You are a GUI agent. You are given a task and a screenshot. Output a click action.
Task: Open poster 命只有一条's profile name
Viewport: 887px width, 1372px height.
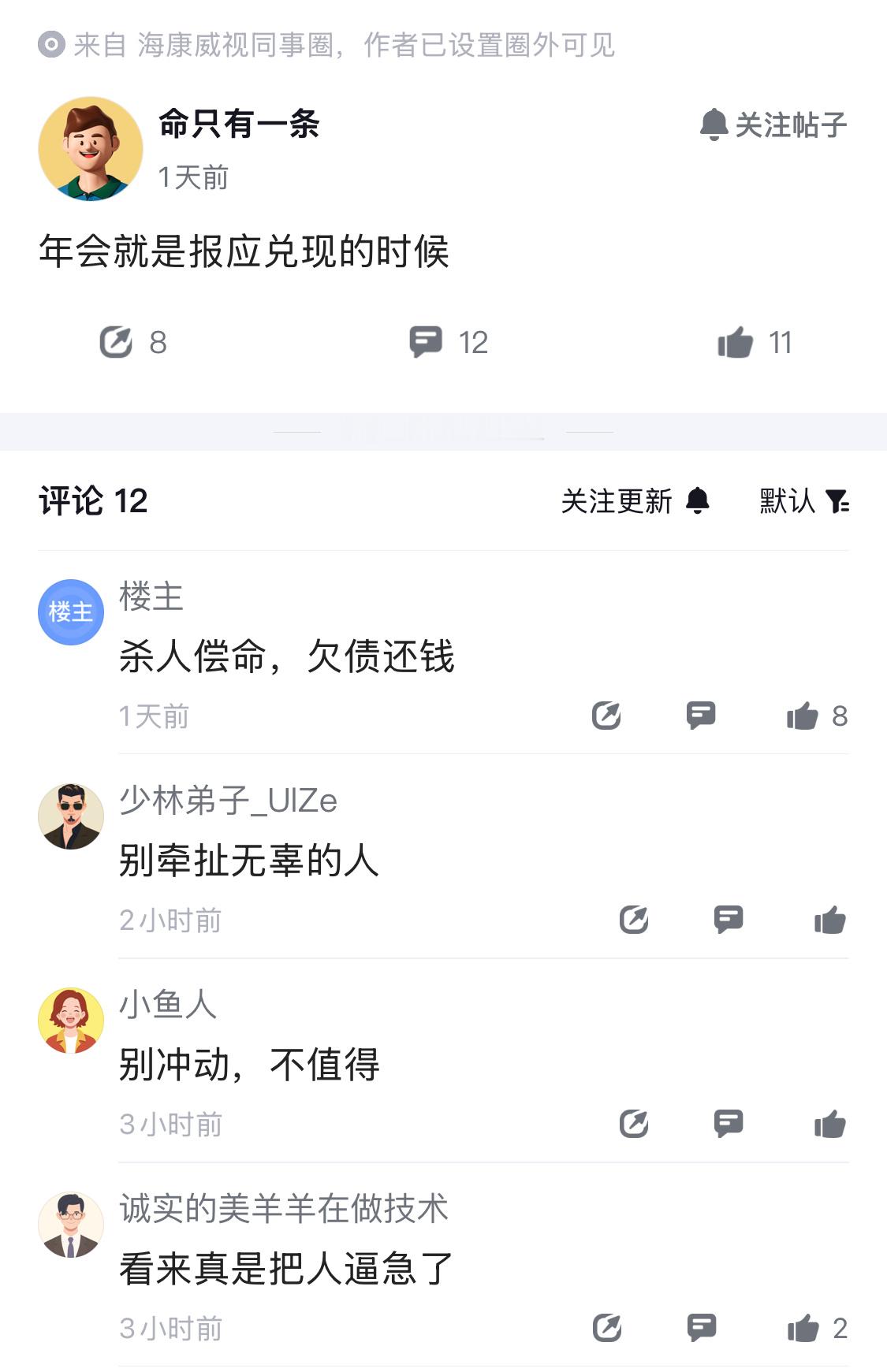click(237, 126)
